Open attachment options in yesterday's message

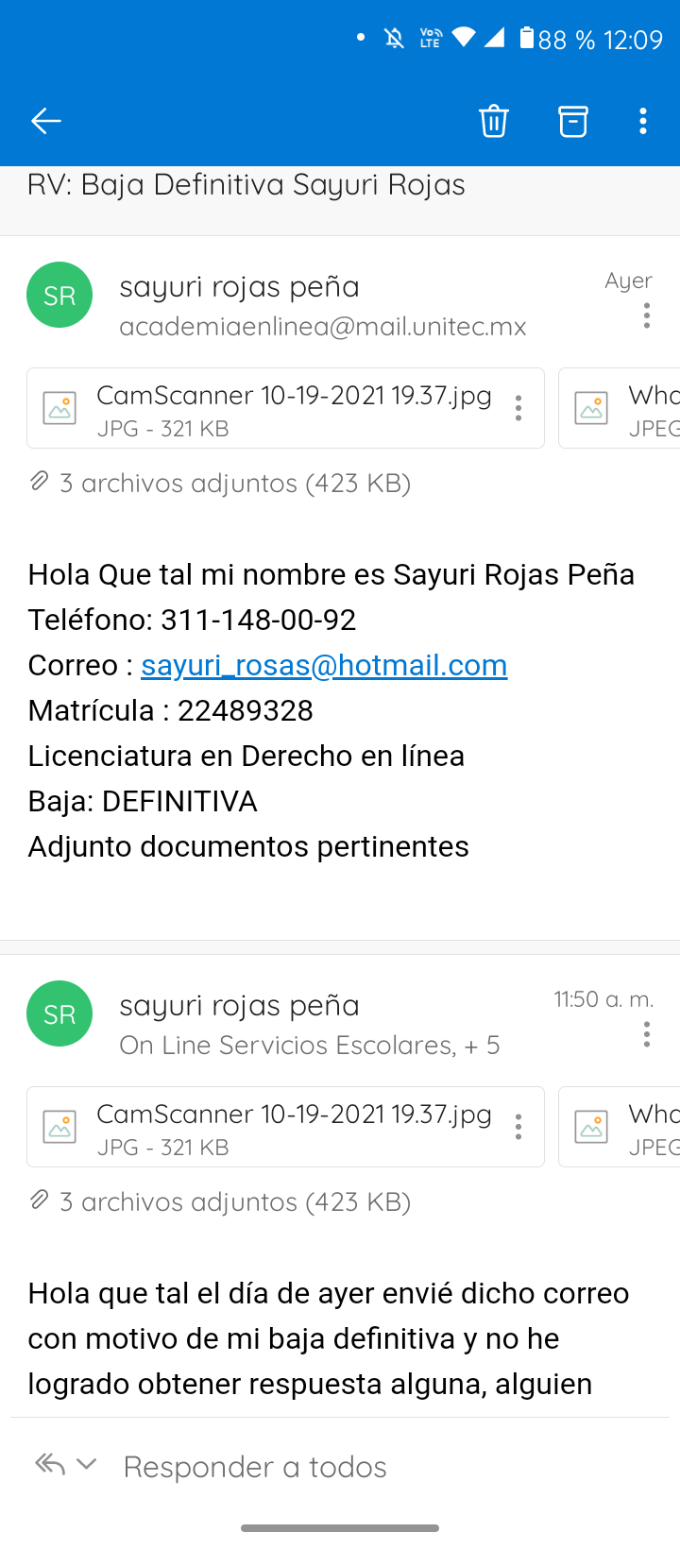tap(518, 408)
